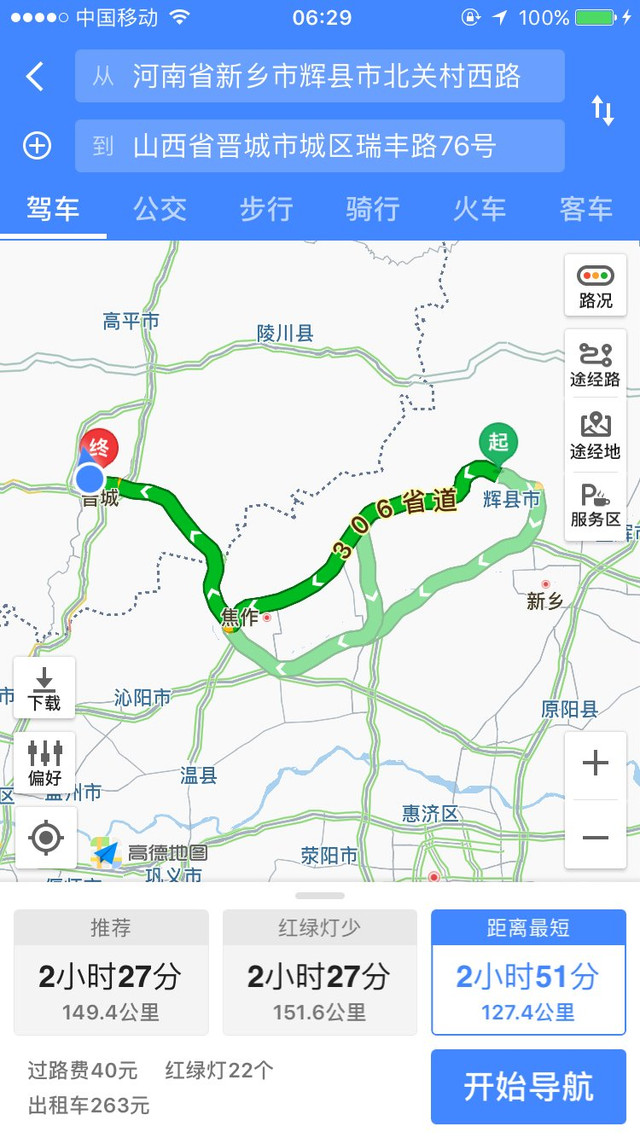Open 途经路 route roads
The image size is (640, 1138).
click(595, 365)
